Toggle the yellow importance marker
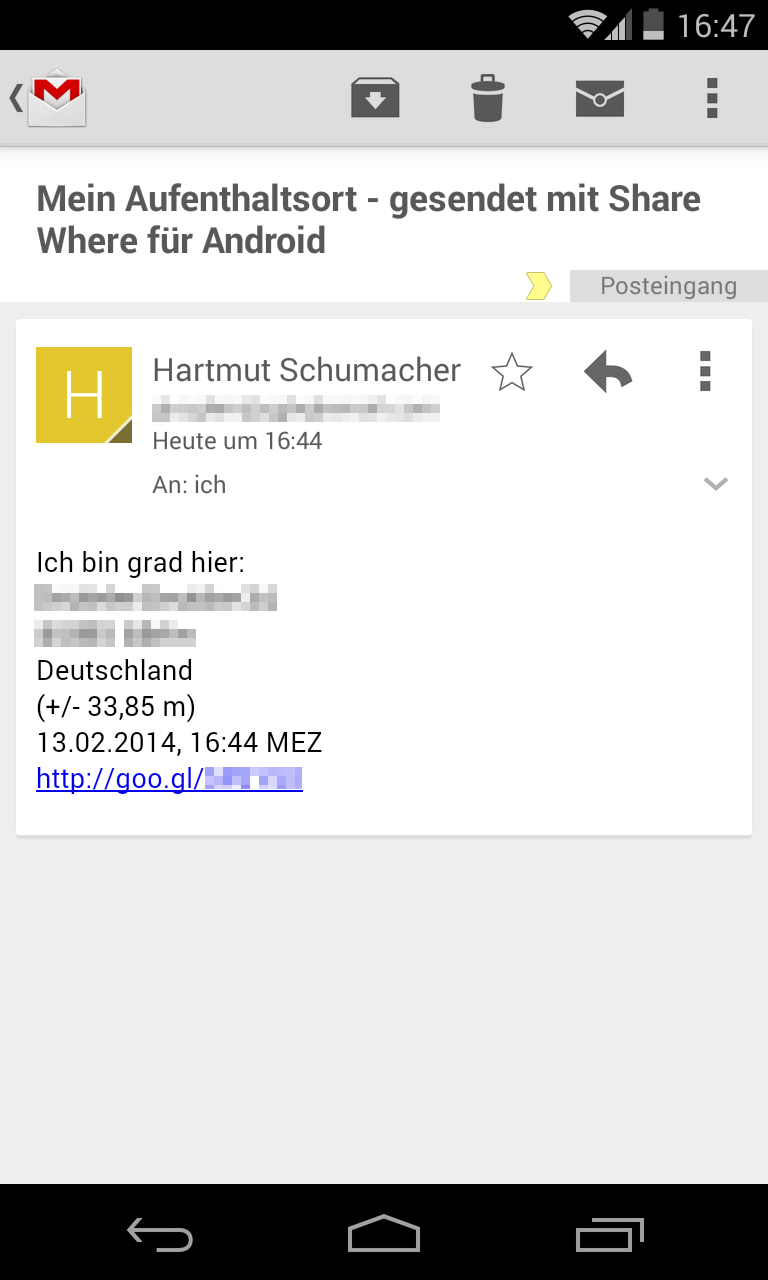This screenshot has width=768, height=1280. coord(539,287)
